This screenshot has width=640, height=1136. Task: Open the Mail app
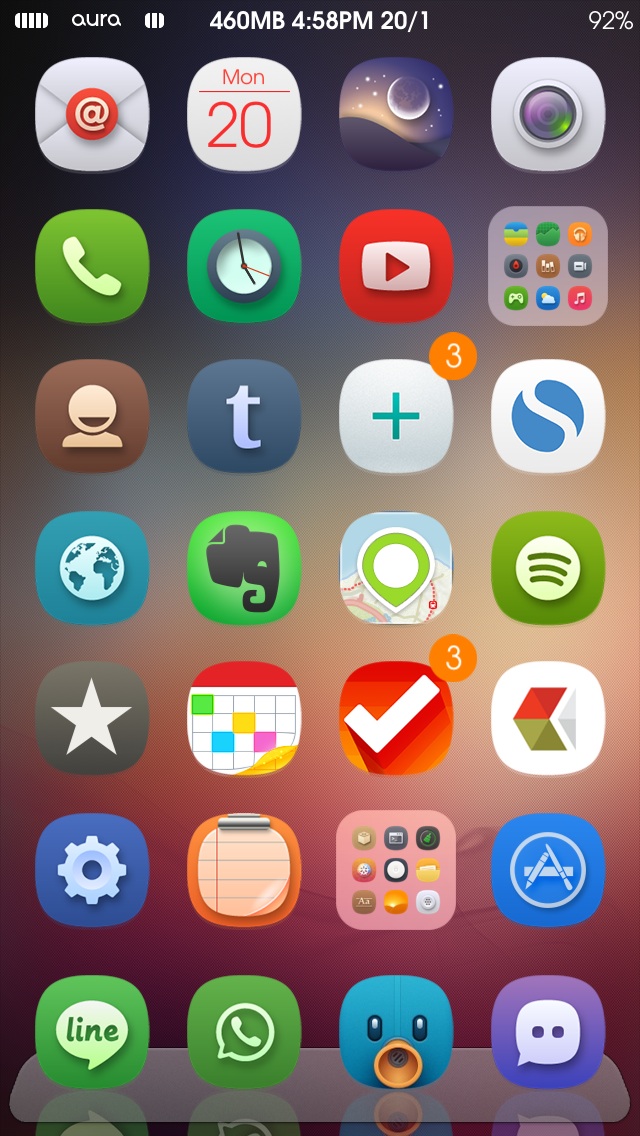point(92,114)
